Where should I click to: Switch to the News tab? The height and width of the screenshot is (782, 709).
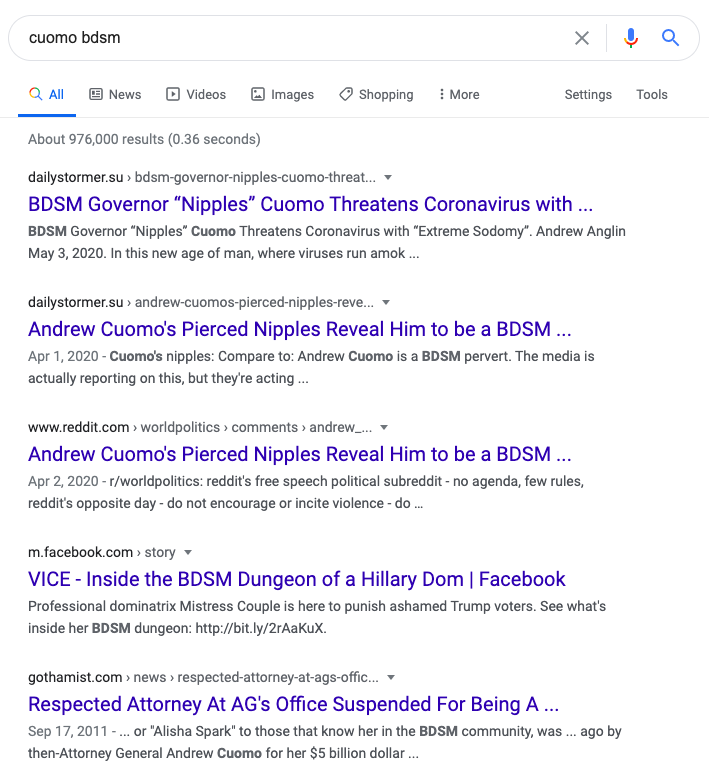[115, 94]
